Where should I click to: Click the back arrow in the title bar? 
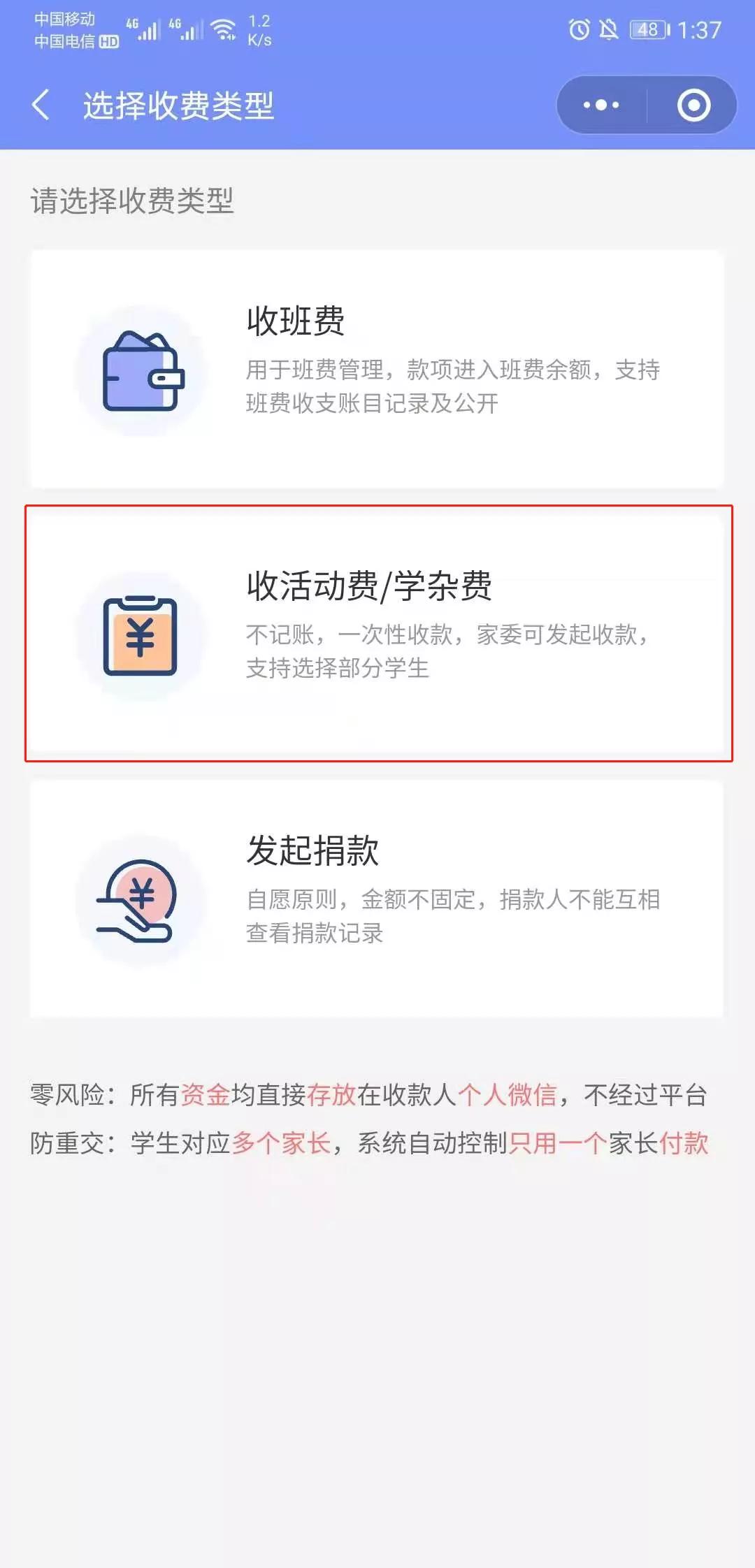[40, 105]
